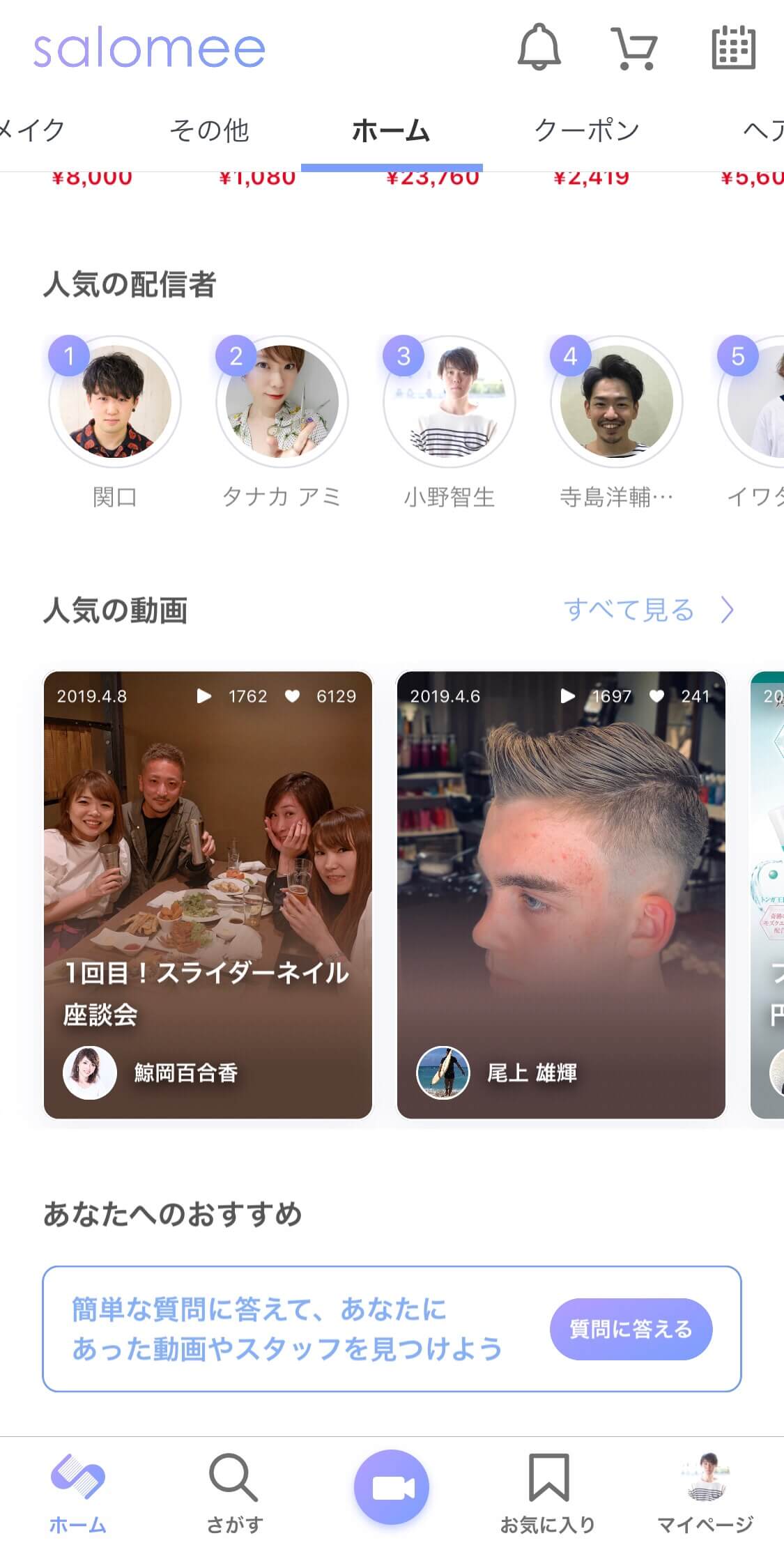Open the さがす search tab
This screenshot has width=784, height=1568.
click(x=234, y=1493)
